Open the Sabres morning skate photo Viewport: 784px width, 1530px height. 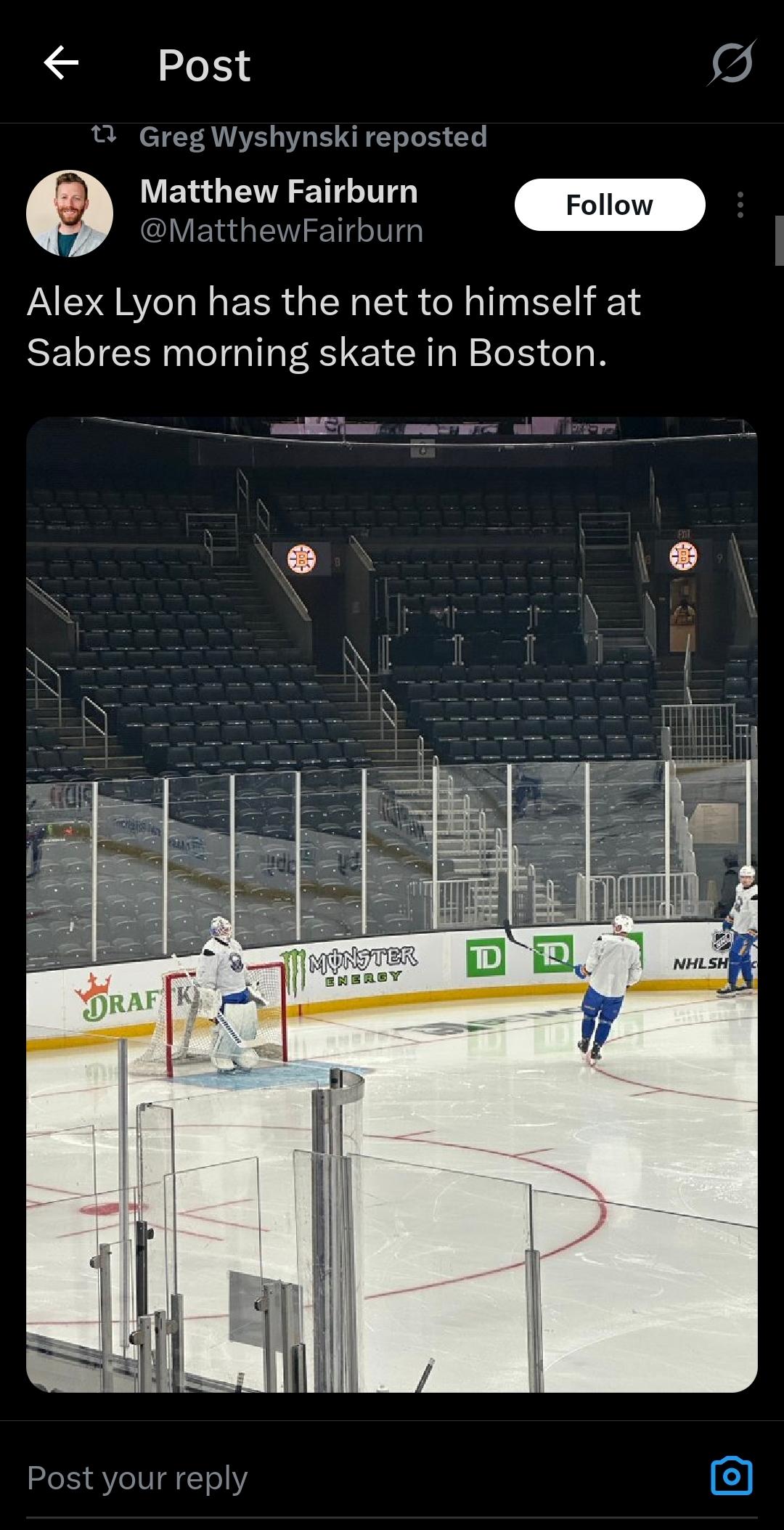point(392,905)
